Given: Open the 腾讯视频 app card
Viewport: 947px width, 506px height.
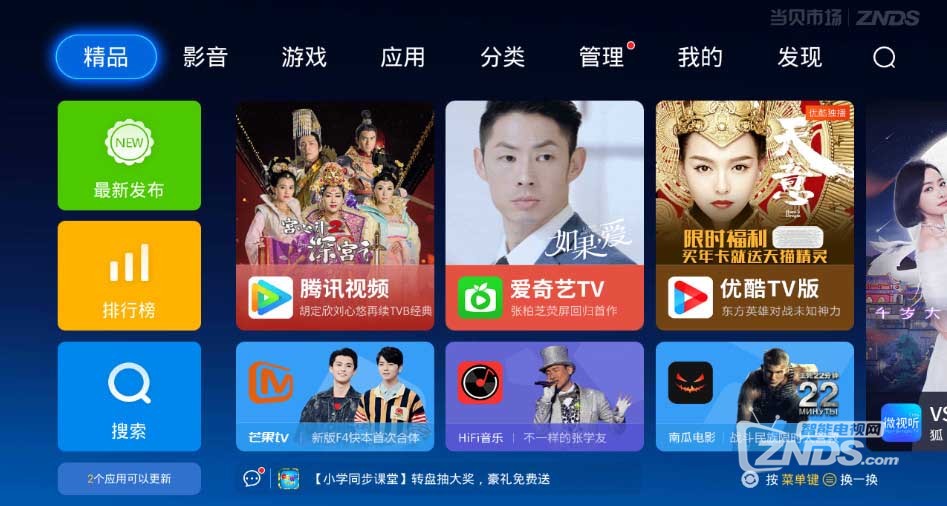Looking at the screenshot, I should (x=335, y=215).
